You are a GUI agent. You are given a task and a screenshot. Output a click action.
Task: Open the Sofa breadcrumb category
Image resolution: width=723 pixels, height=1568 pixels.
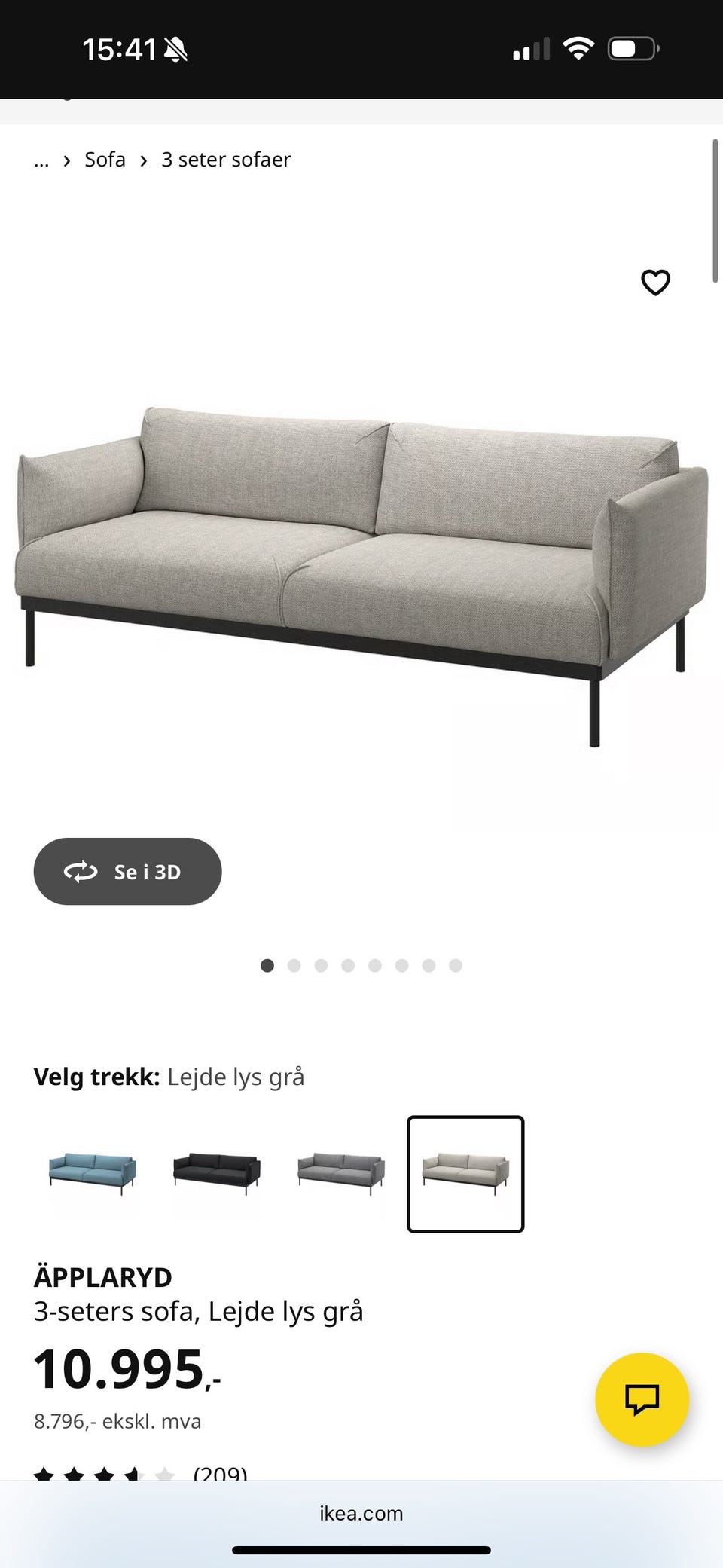pos(105,160)
